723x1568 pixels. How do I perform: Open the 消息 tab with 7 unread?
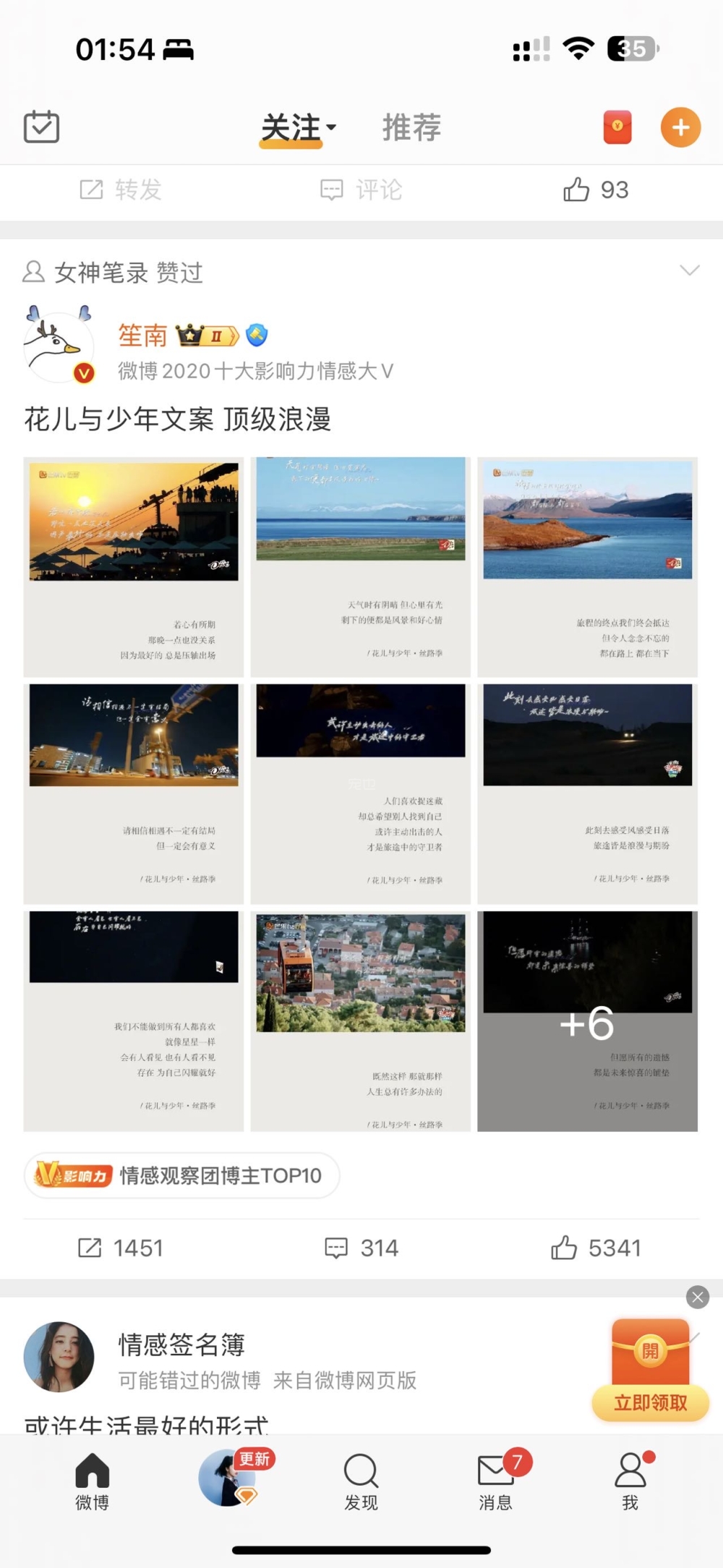click(496, 1481)
